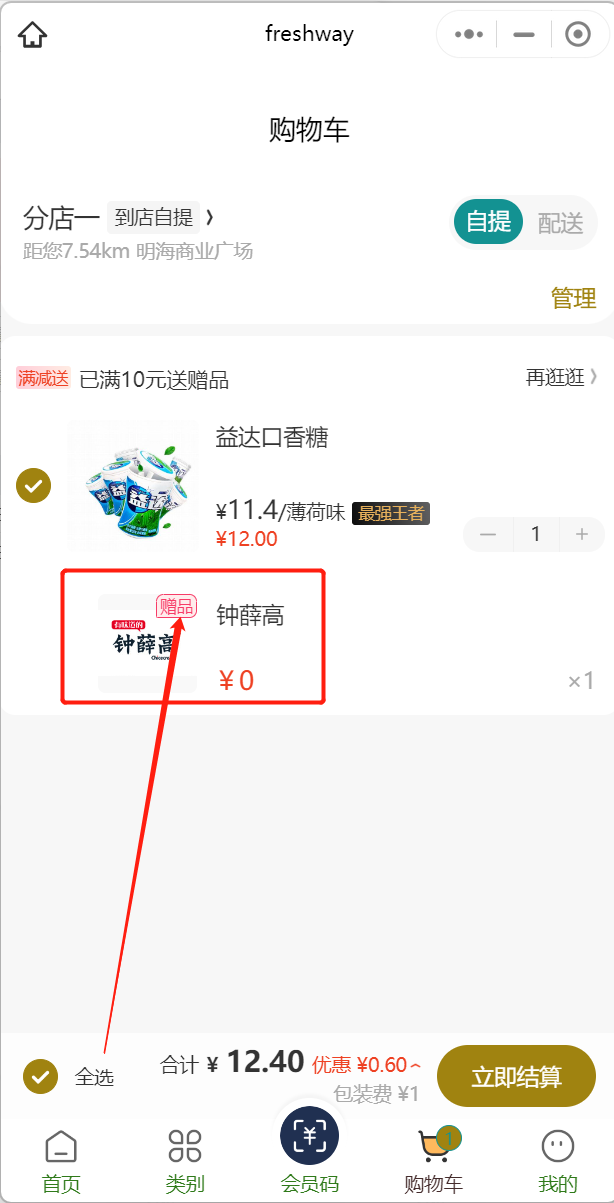The width and height of the screenshot is (614, 1203).
Task: Close the mini program via the circle icon
Action: pos(577,35)
